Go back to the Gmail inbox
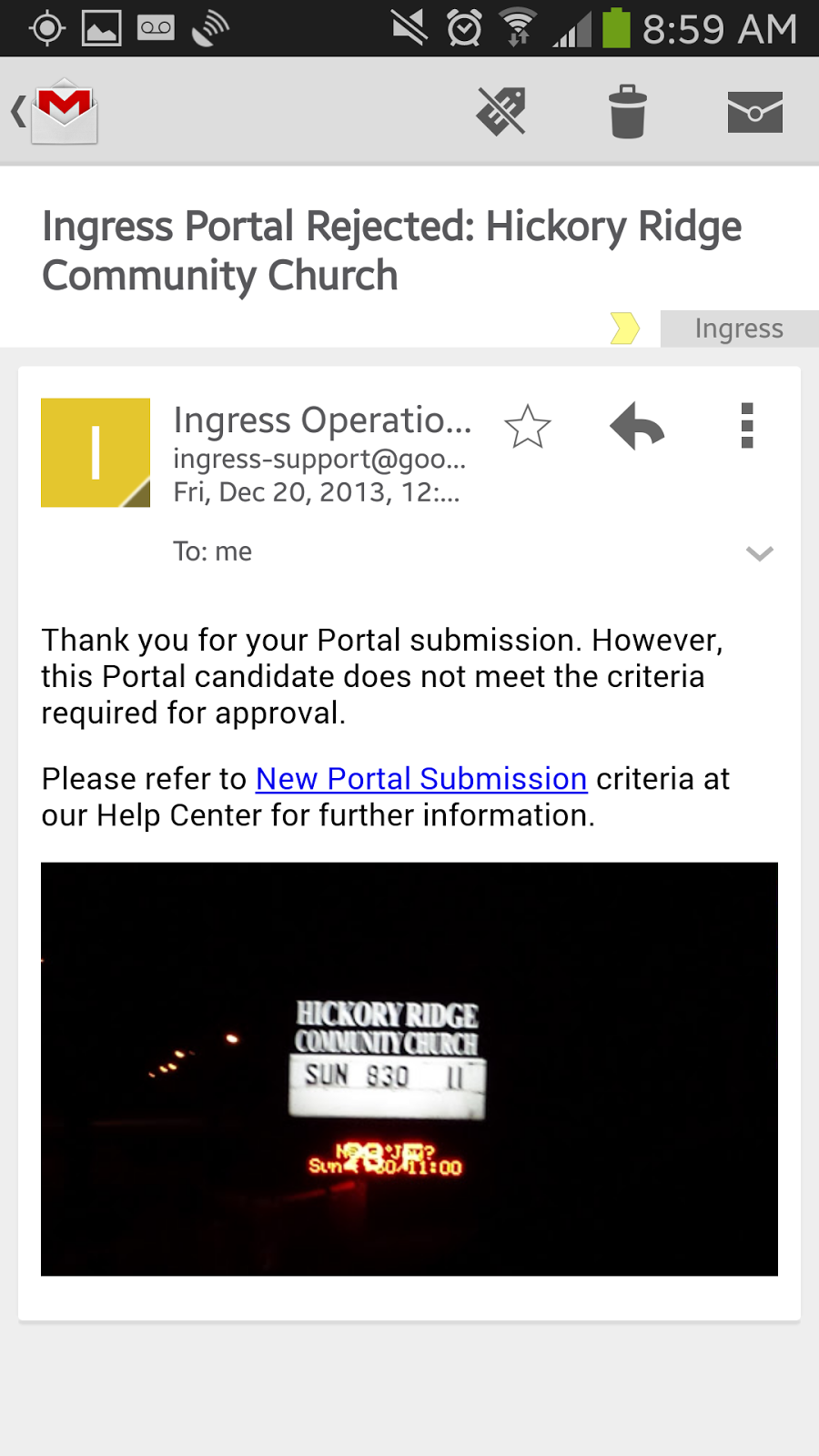This screenshot has width=819, height=1456. pyautogui.click(x=55, y=112)
